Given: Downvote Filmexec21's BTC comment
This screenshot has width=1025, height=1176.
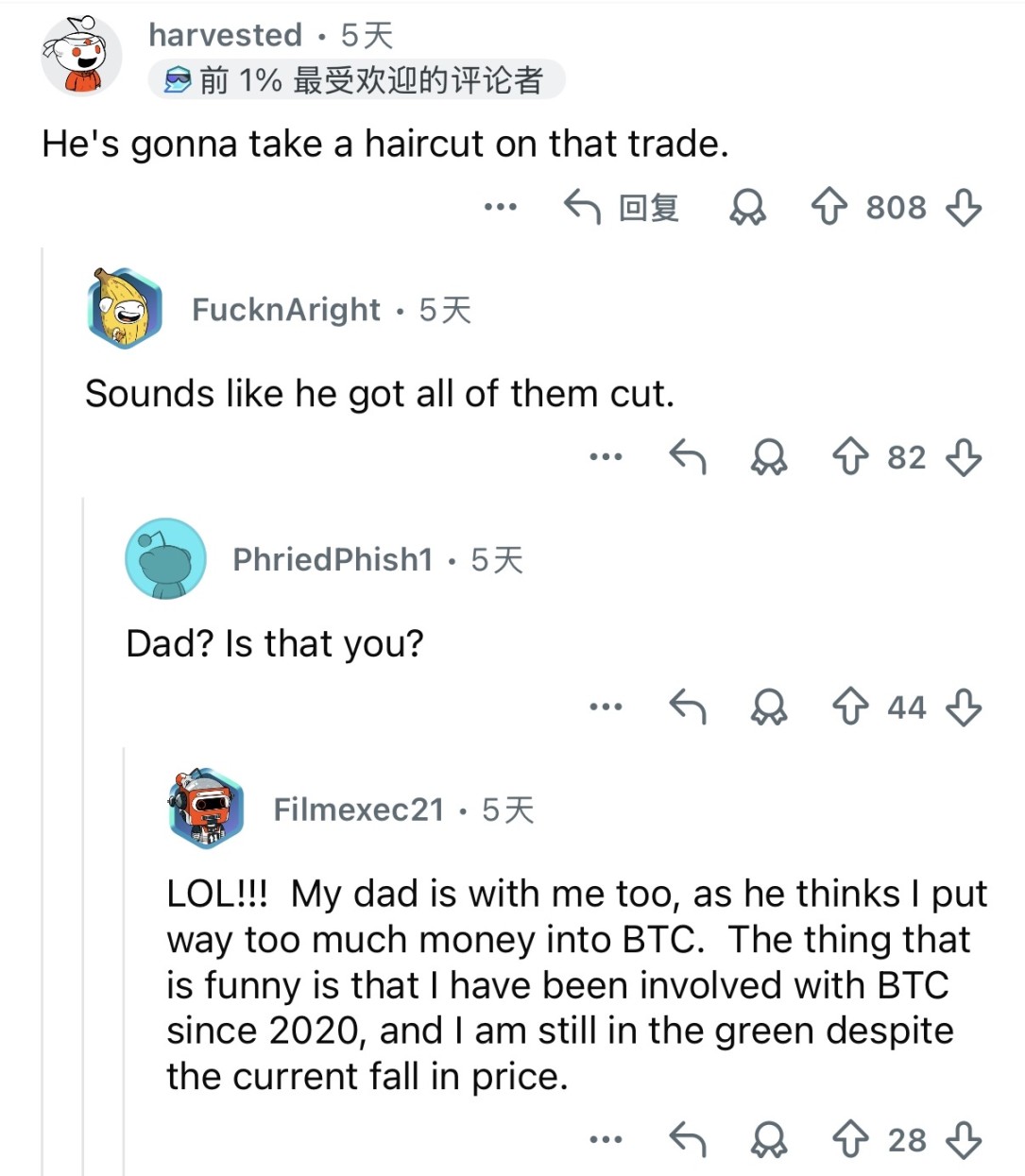Looking at the screenshot, I should pyautogui.click(x=963, y=1139).
